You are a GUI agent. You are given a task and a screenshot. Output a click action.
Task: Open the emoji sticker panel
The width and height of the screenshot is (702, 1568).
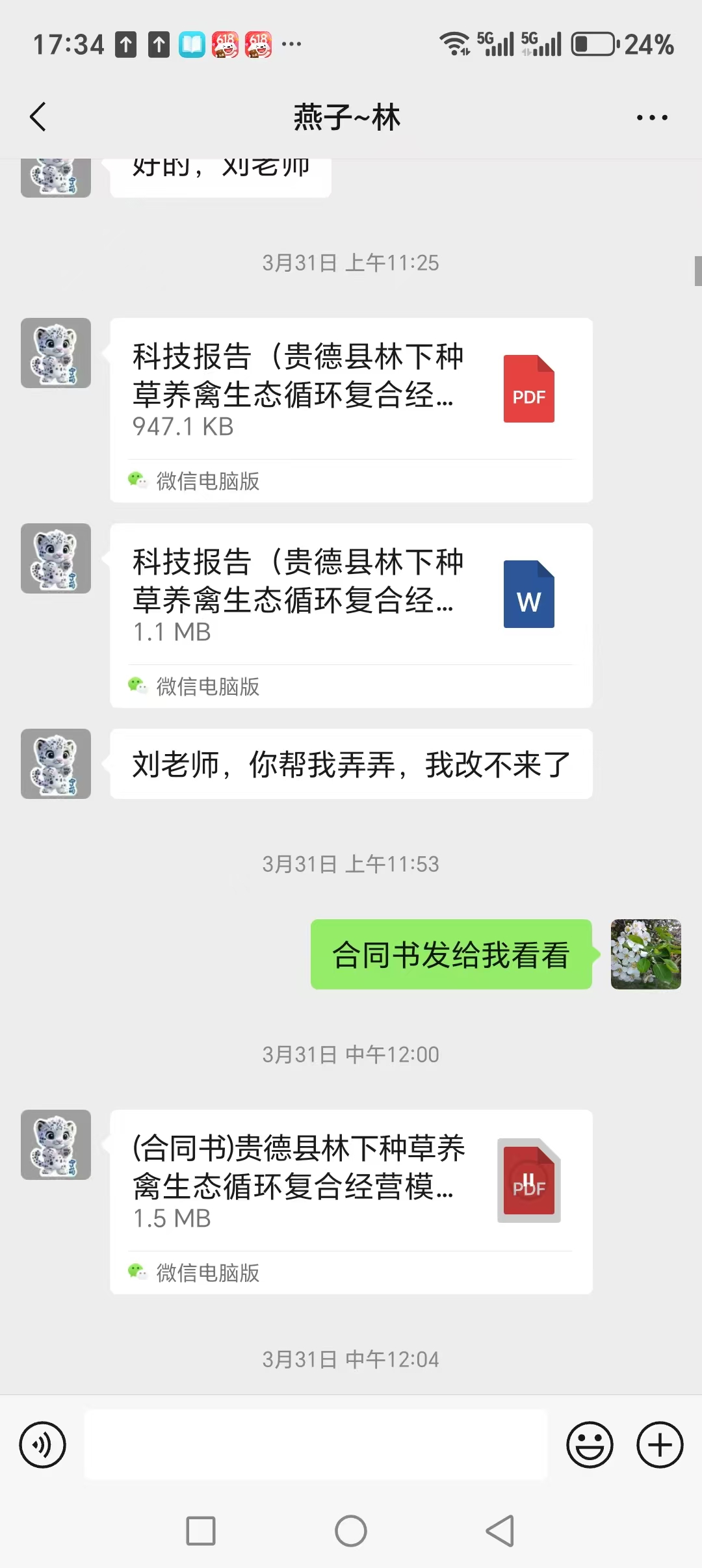click(x=590, y=1444)
